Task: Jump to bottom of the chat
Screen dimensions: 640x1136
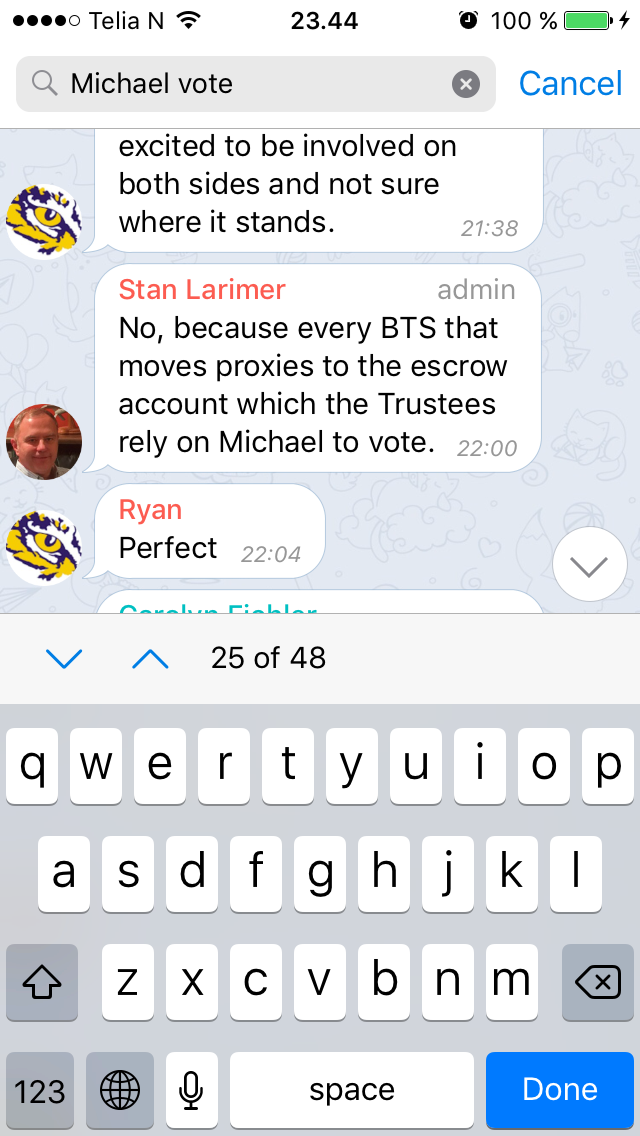Action: point(589,564)
